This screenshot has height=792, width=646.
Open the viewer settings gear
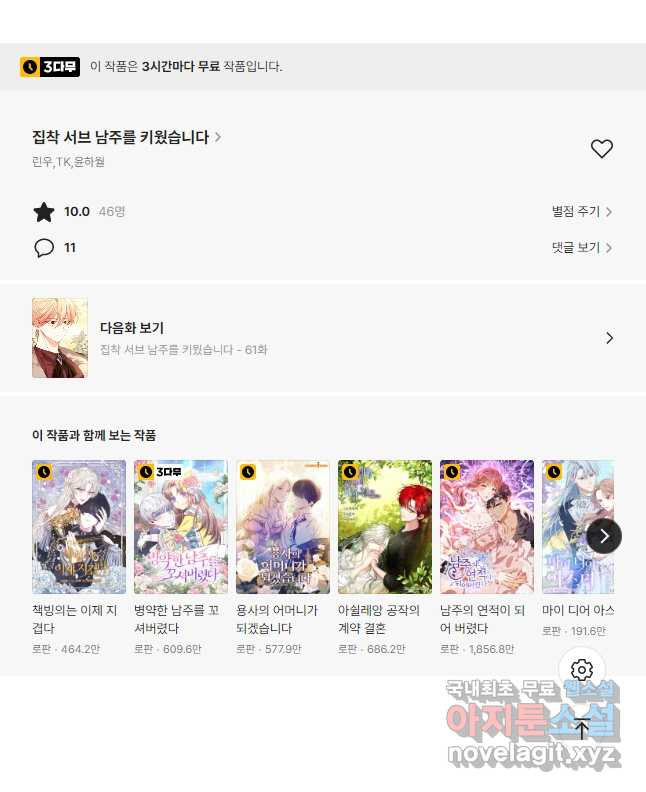pyautogui.click(x=582, y=670)
